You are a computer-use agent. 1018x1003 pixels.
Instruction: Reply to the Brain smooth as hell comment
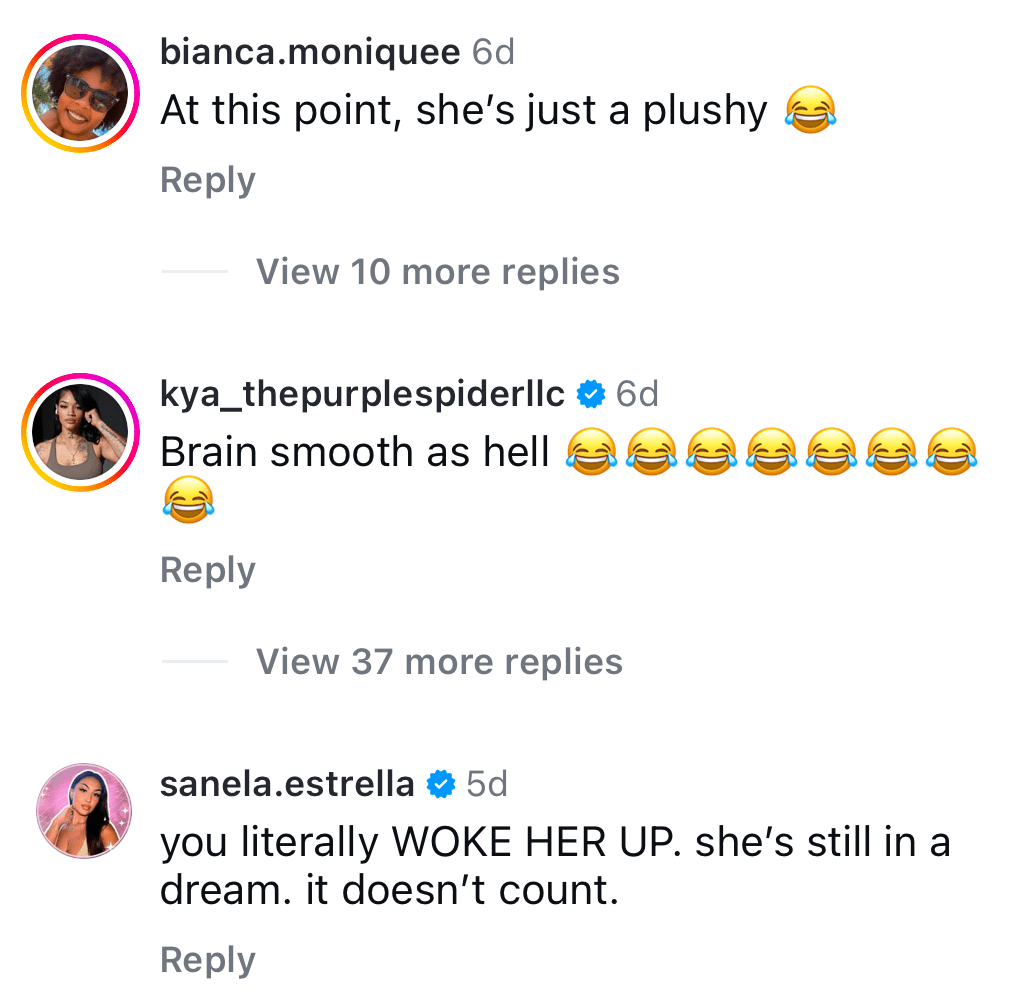point(207,570)
